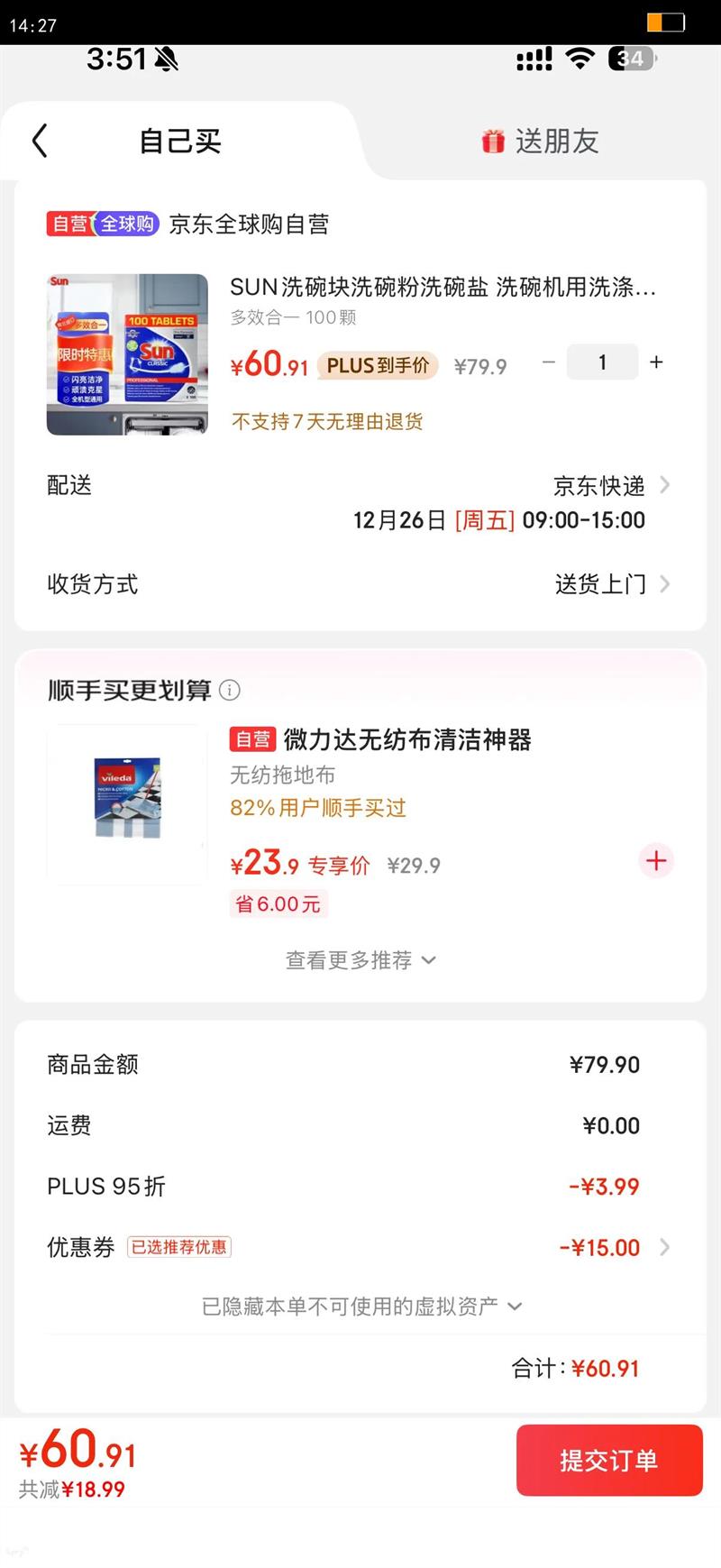This screenshot has width=721, height=1568.
Task: Increase SUN dishwasher tablets quantity
Action: [656, 362]
